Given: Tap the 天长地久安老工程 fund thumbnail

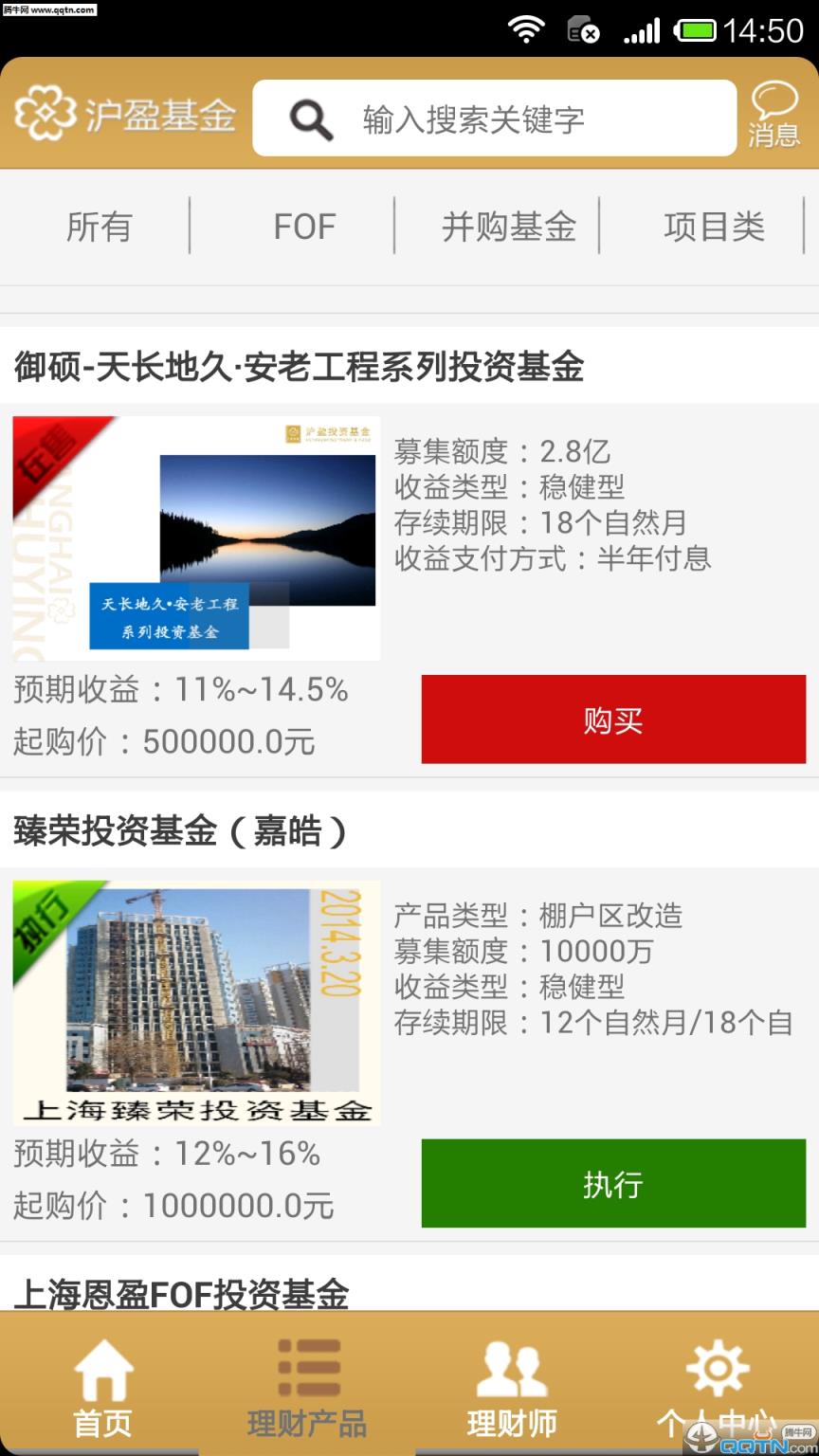Looking at the screenshot, I should click(x=196, y=537).
